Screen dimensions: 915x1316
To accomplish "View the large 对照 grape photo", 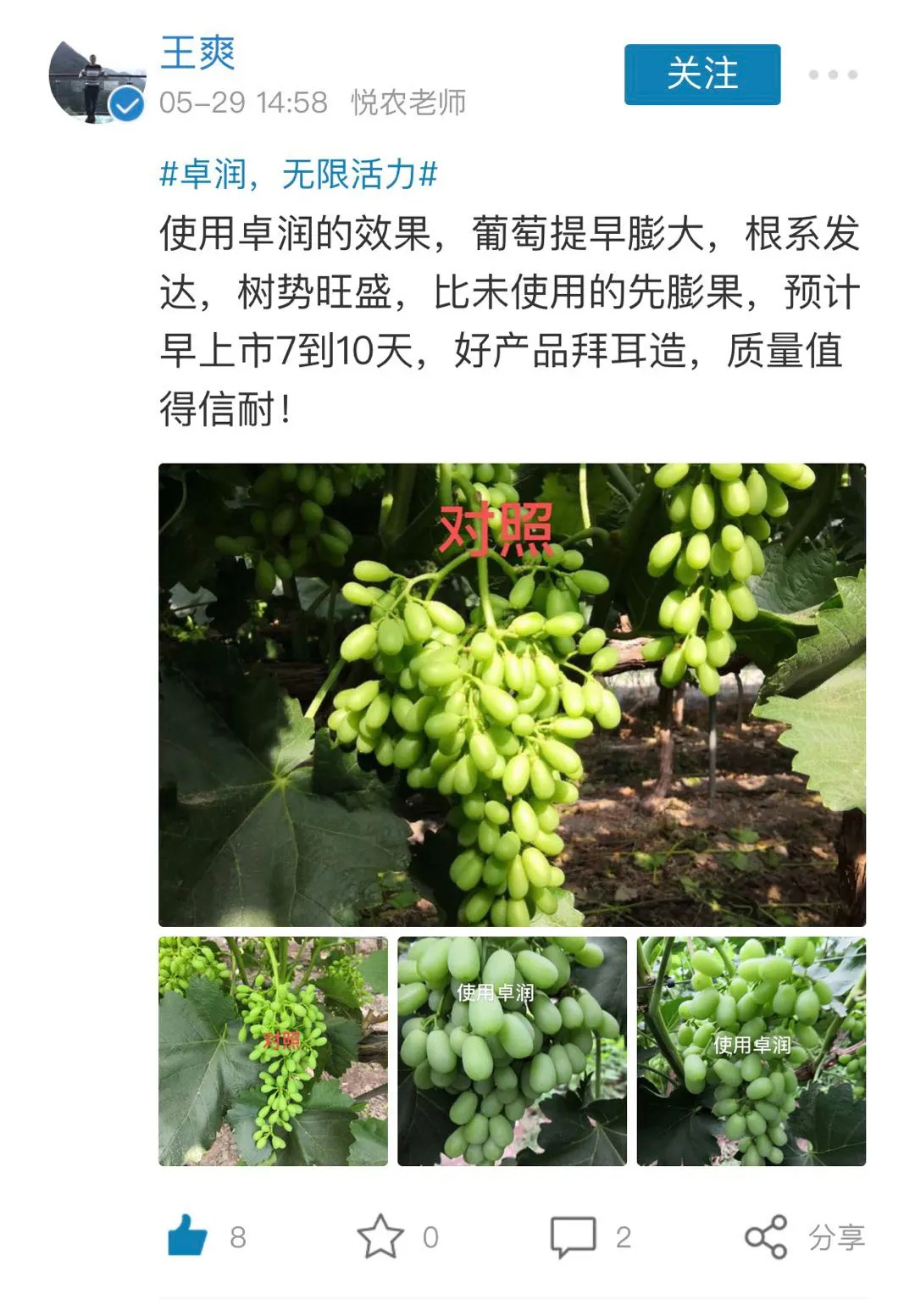I will tap(512, 694).
